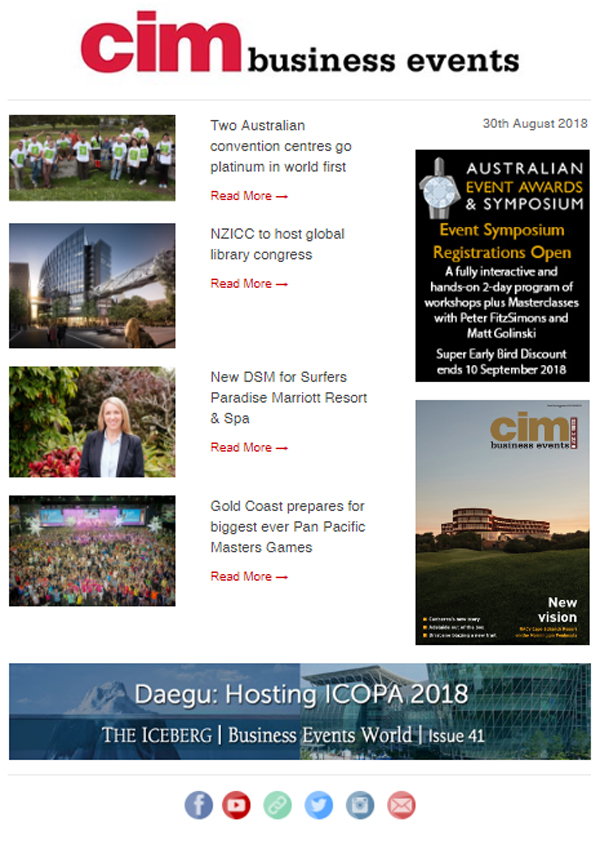Open the CIM magazine cover issue
600x849 pixels.
[502, 522]
